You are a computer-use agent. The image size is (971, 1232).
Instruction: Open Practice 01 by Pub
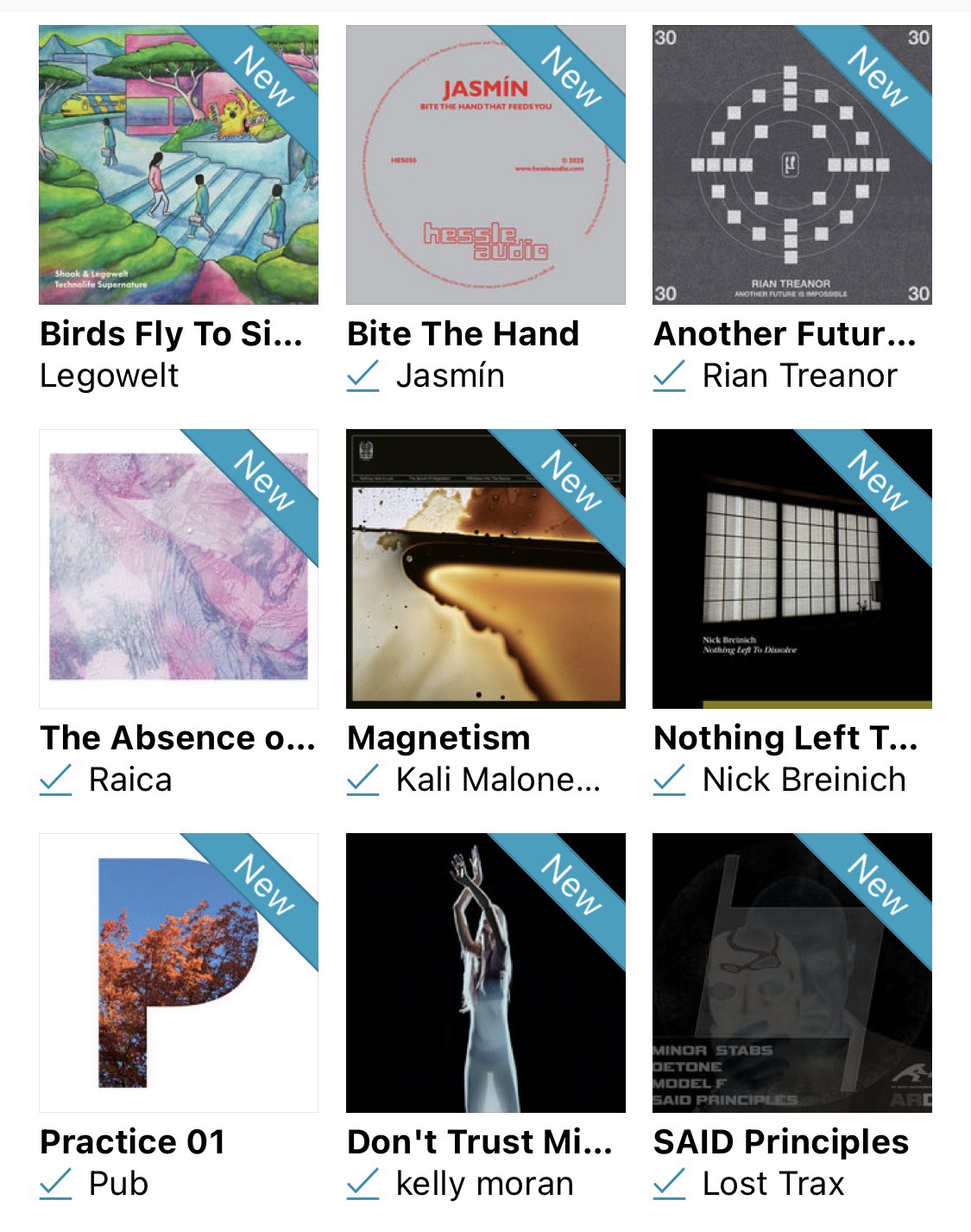click(x=179, y=973)
